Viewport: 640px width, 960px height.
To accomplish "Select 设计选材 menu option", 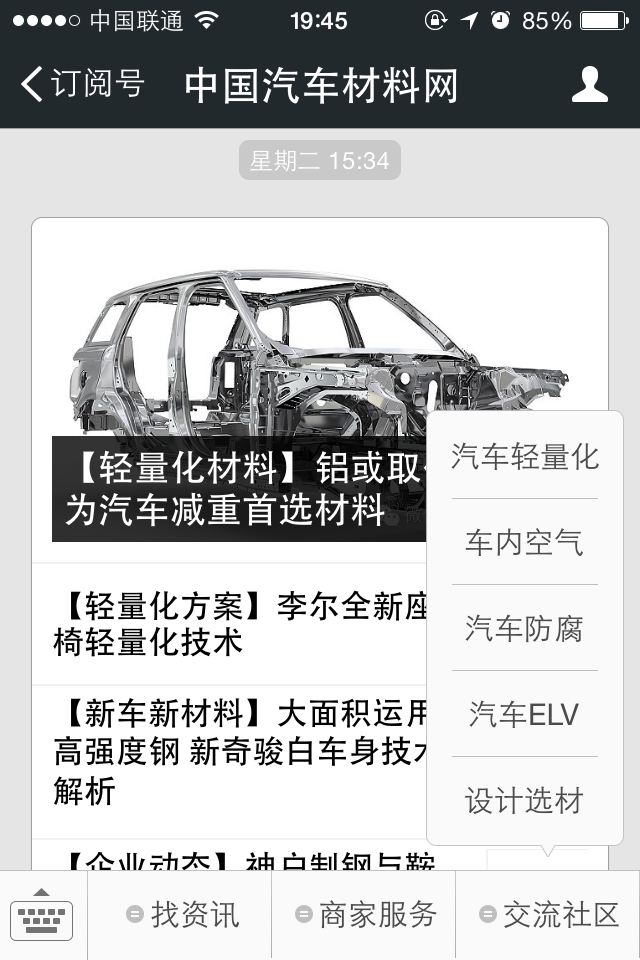I will tap(525, 800).
